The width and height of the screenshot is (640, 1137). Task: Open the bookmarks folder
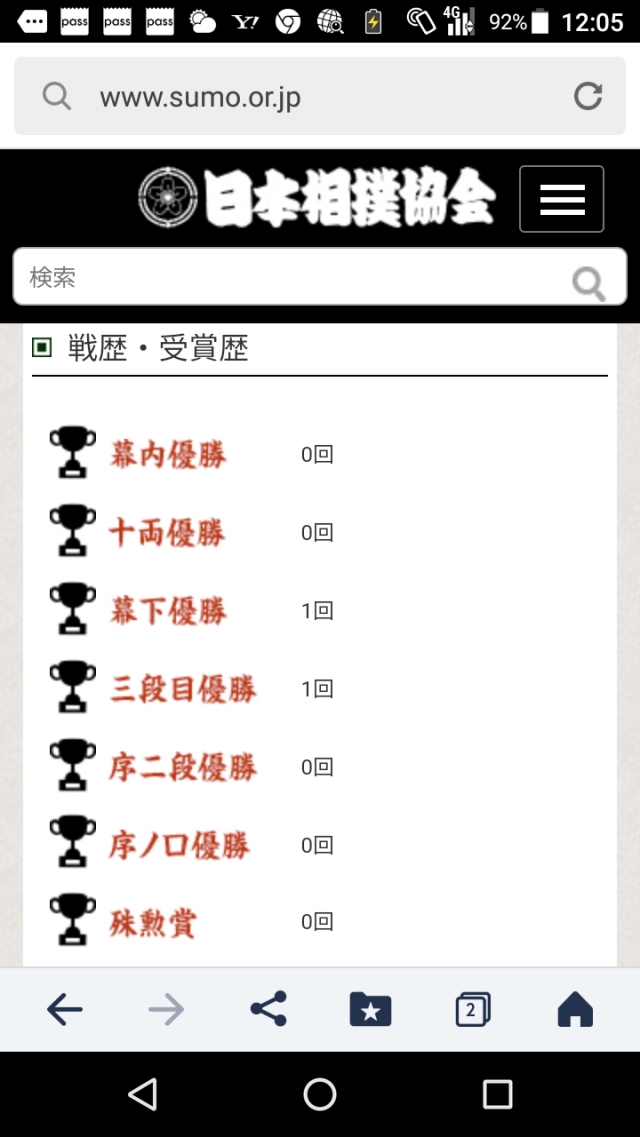[x=370, y=1010]
